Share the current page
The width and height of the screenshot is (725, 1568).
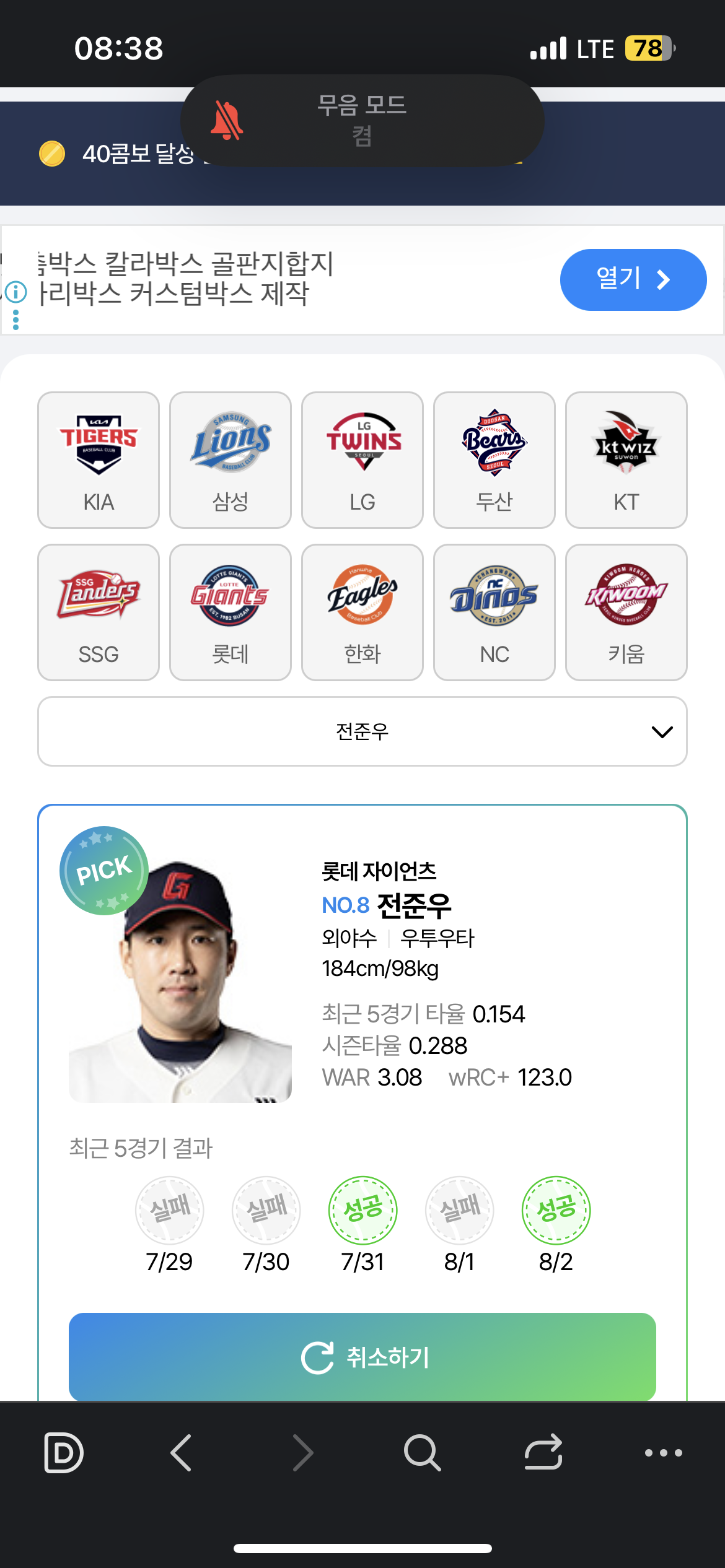[543, 1452]
